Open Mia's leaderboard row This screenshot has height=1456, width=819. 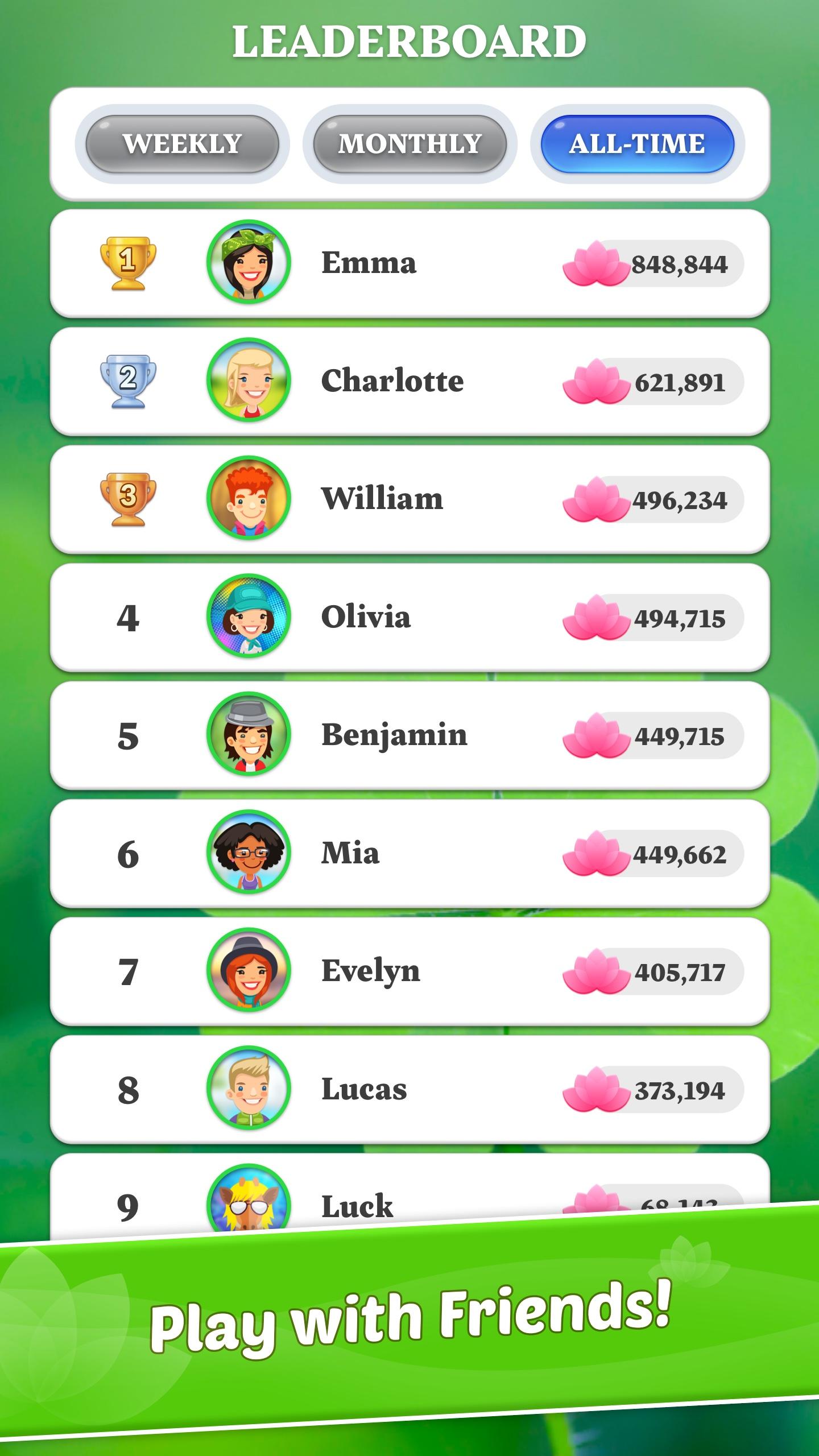pos(409,853)
